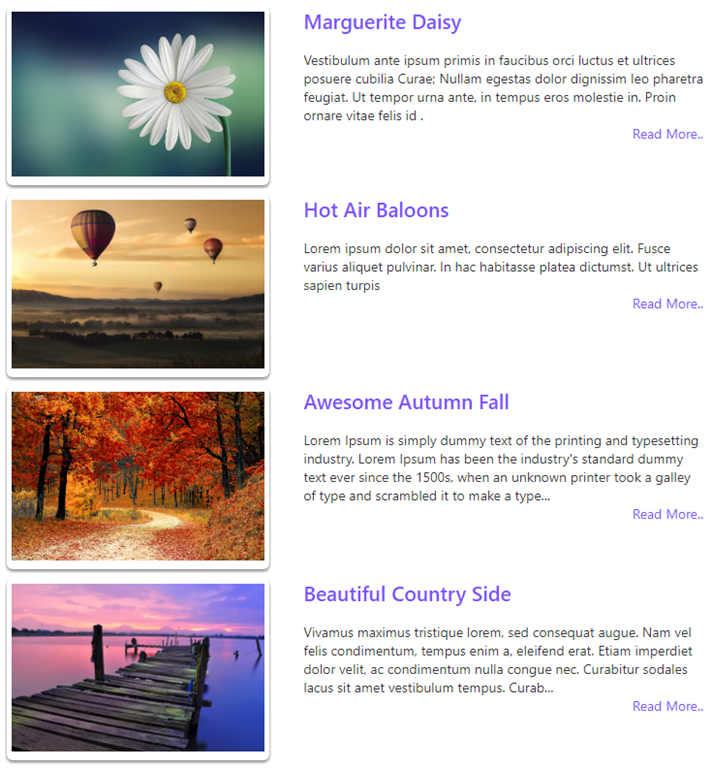Open the autumn forest thumbnail

138,476
